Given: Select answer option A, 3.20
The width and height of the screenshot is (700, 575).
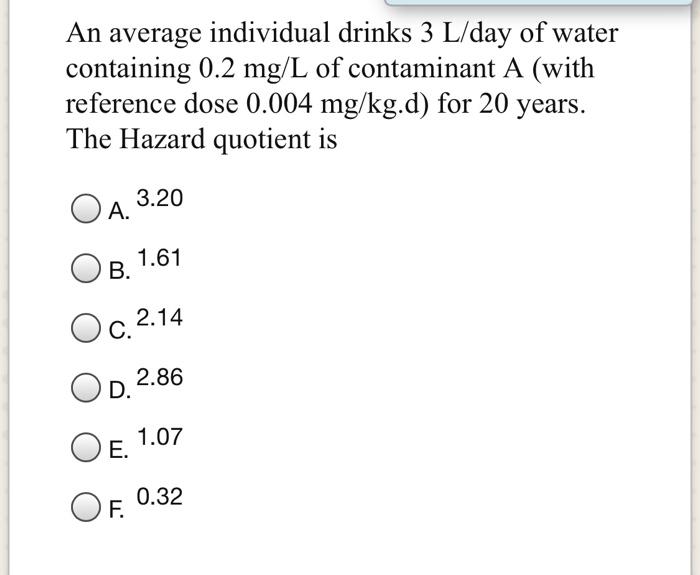Looking at the screenshot, I should 85,210.
